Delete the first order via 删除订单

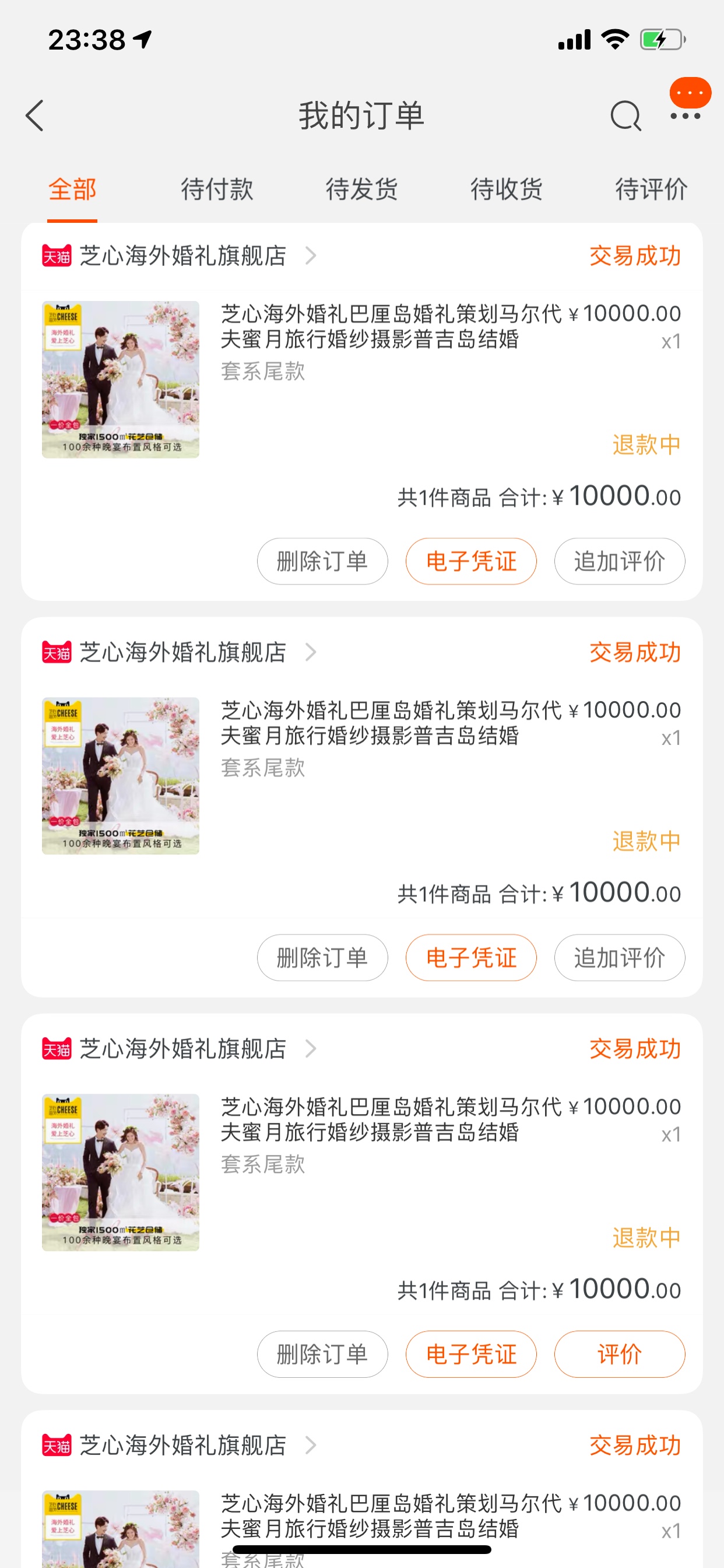pos(322,561)
